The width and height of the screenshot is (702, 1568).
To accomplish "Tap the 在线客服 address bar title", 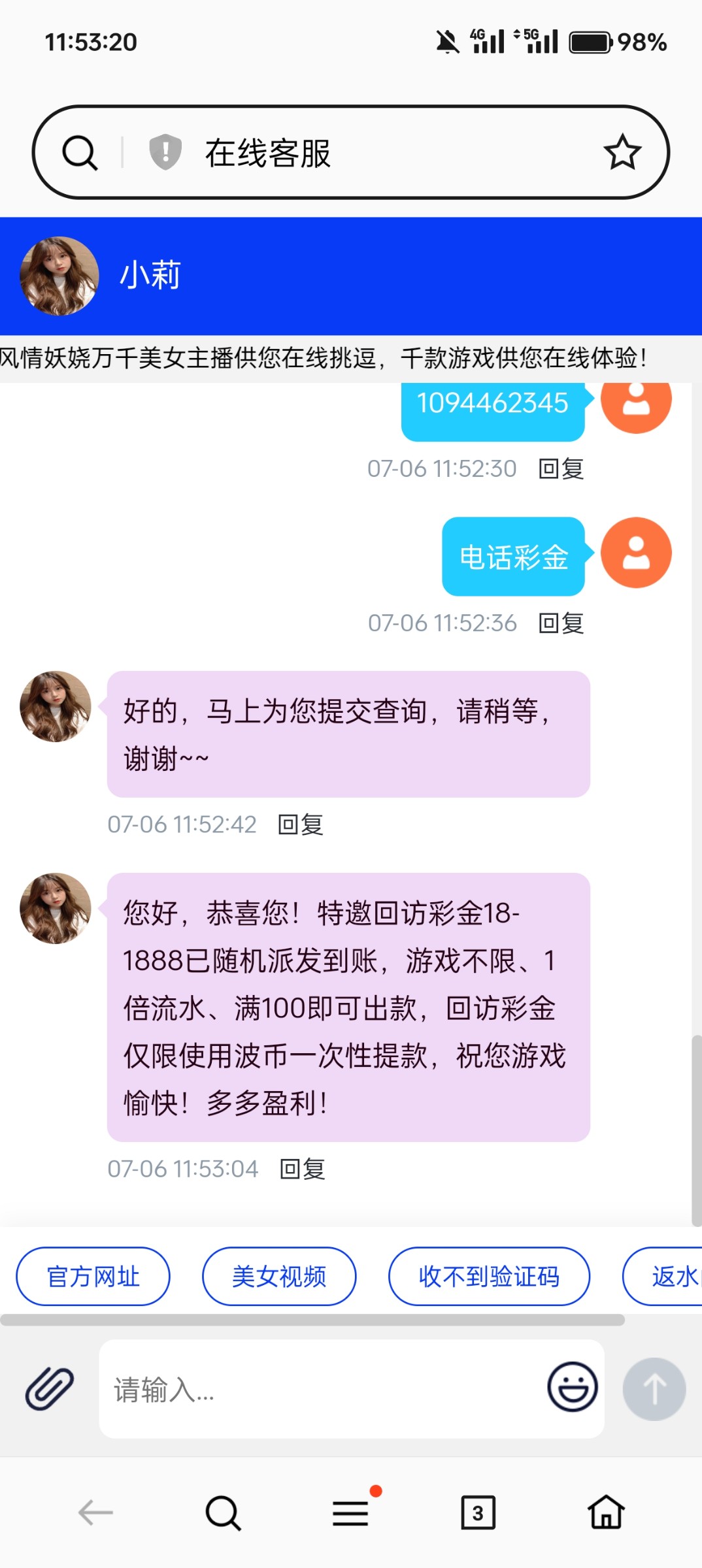I will [268, 153].
